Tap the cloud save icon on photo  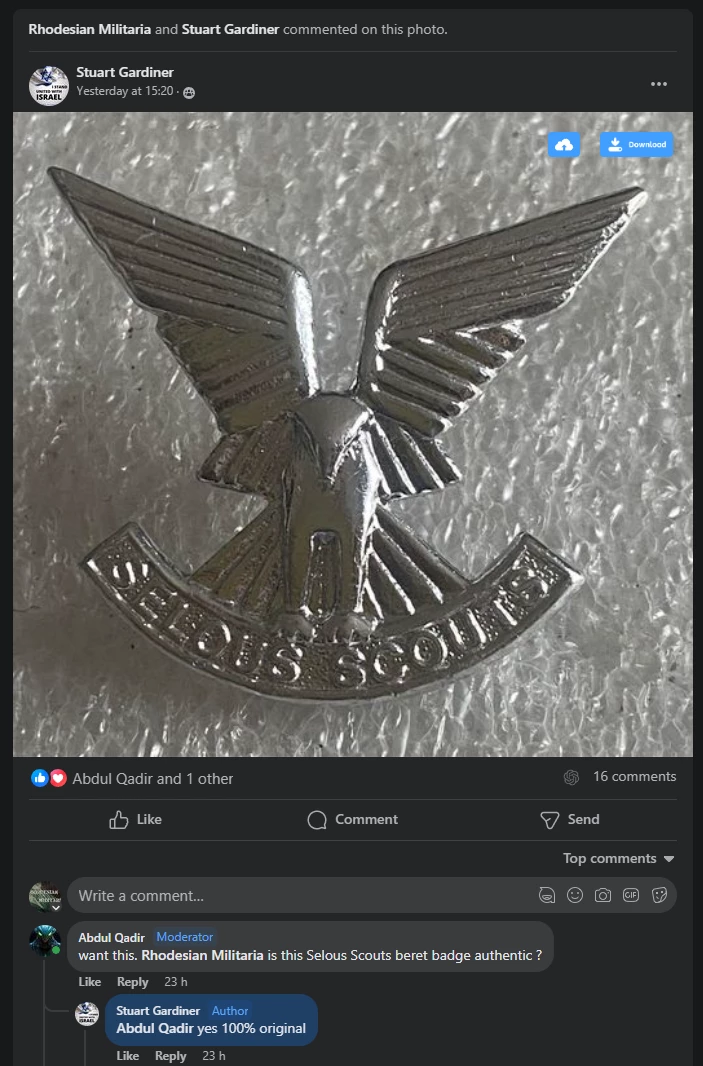[564, 145]
